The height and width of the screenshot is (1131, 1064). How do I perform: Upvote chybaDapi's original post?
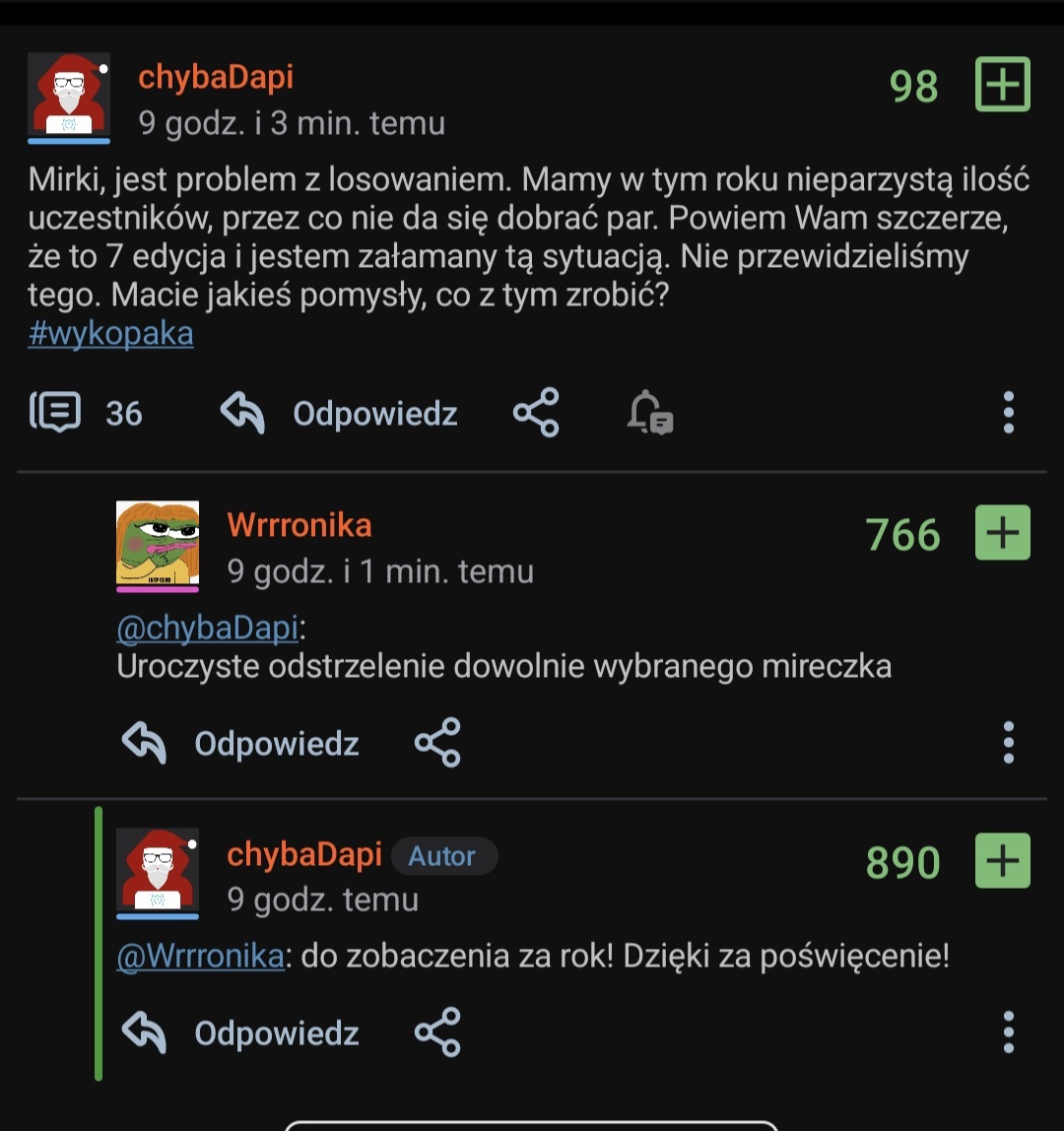1002,85
